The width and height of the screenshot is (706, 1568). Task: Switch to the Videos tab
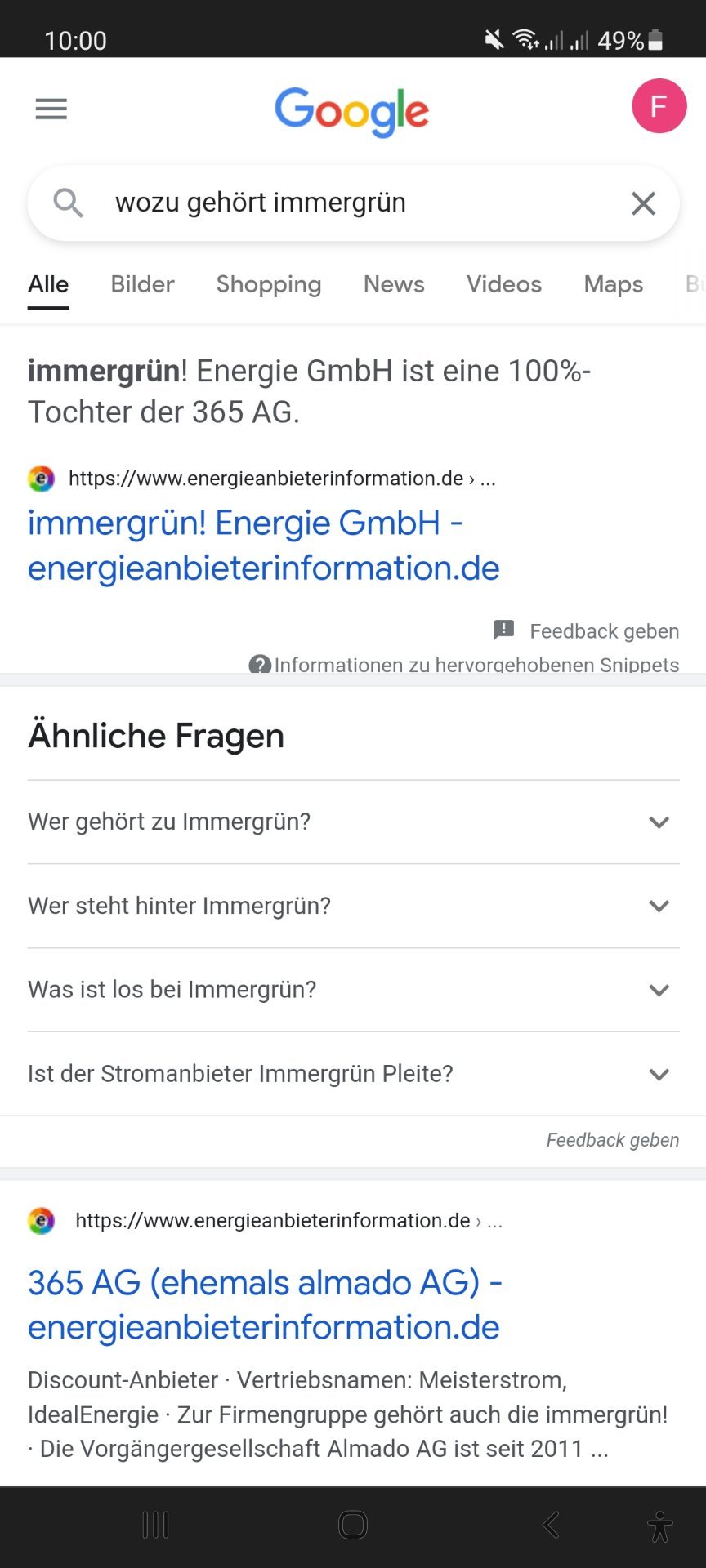[503, 284]
